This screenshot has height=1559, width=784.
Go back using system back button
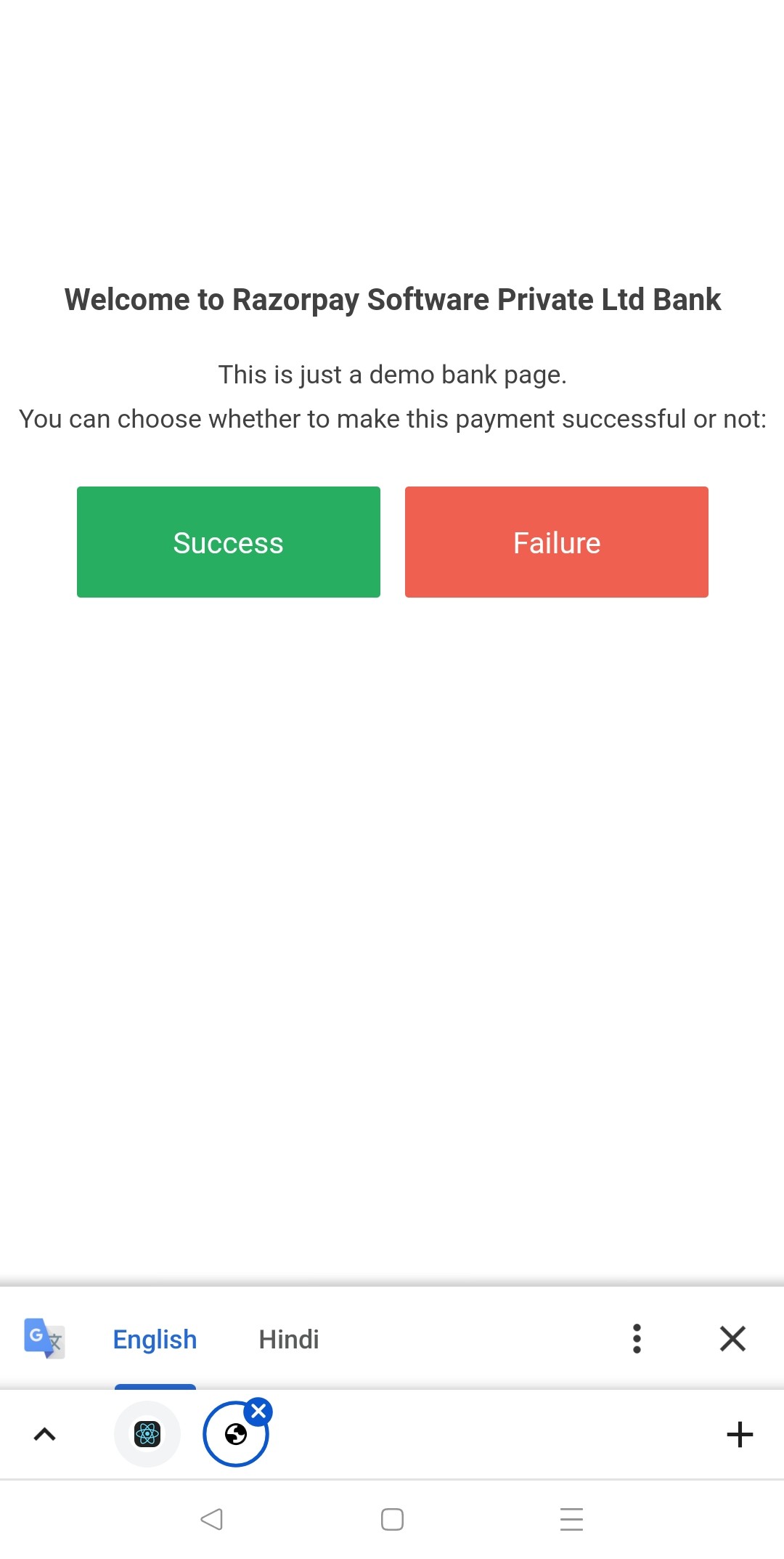[x=211, y=1519]
